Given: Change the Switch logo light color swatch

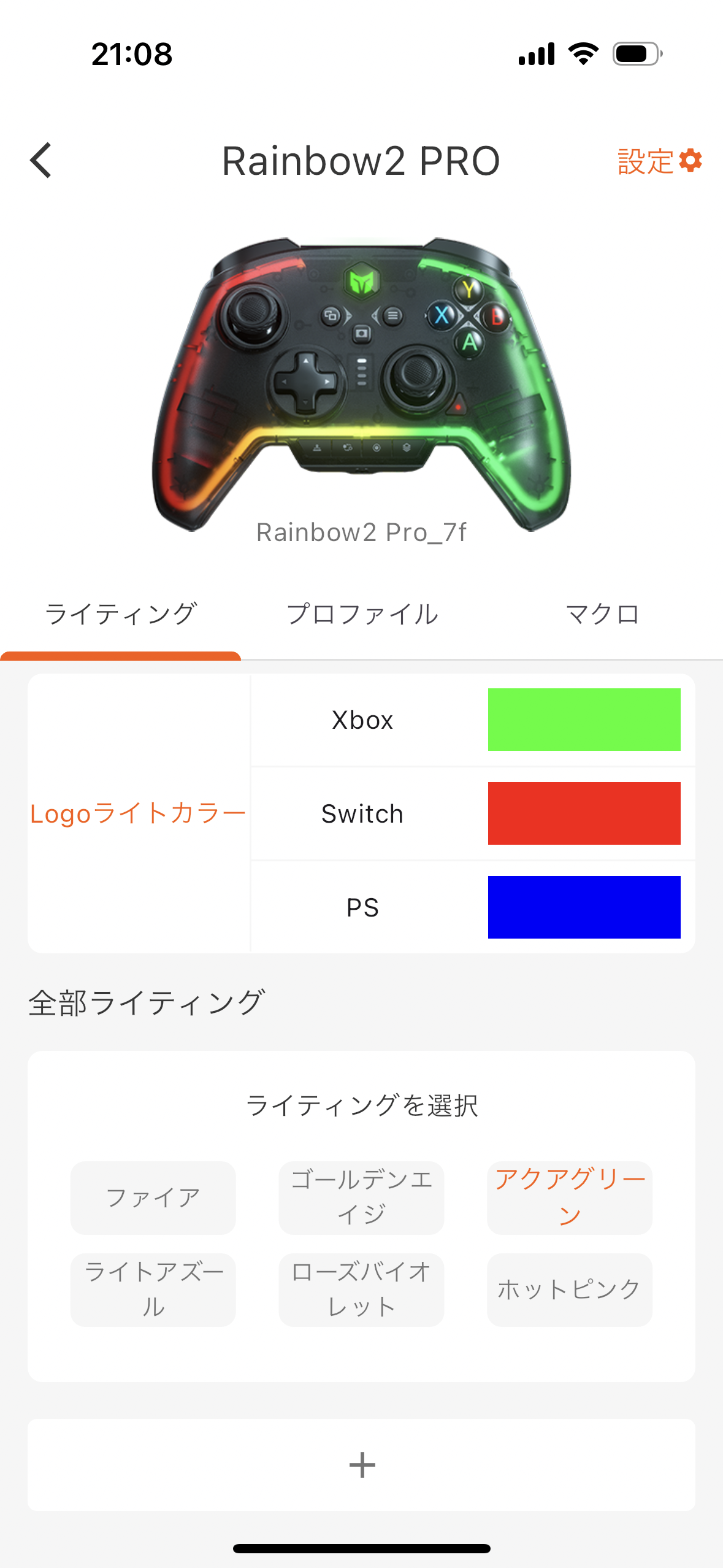Looking at the screenshot, I should point(584,813).
